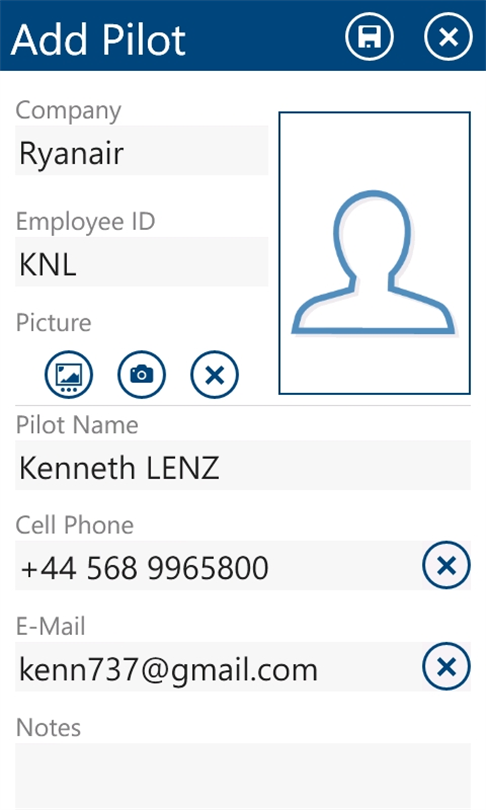Edit the Pilot Name field
This screenshot has width=486, height=810.
pos(243,465)
